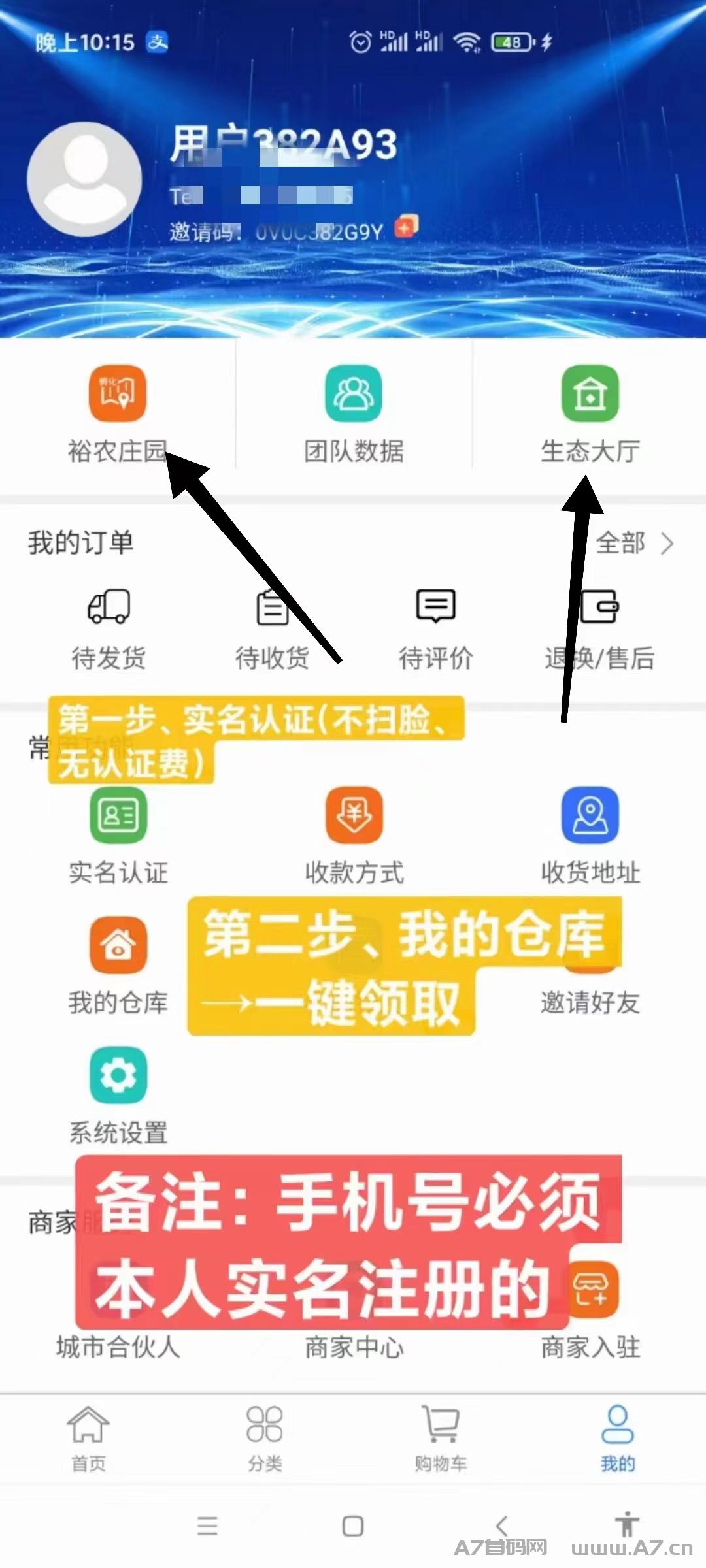Open 实名认证

click(x=118, y=836)
